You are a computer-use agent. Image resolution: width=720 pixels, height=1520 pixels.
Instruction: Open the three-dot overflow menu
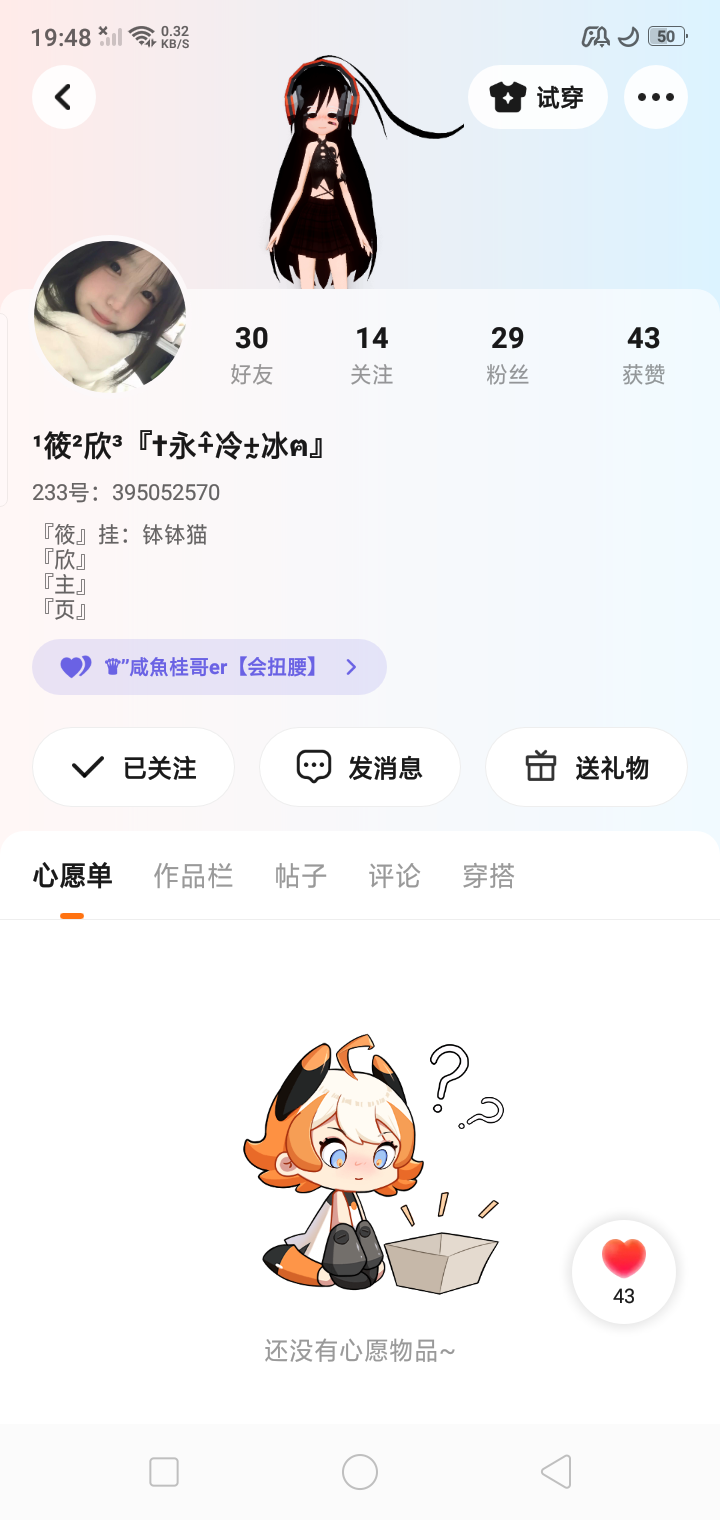tap(655, 97)
